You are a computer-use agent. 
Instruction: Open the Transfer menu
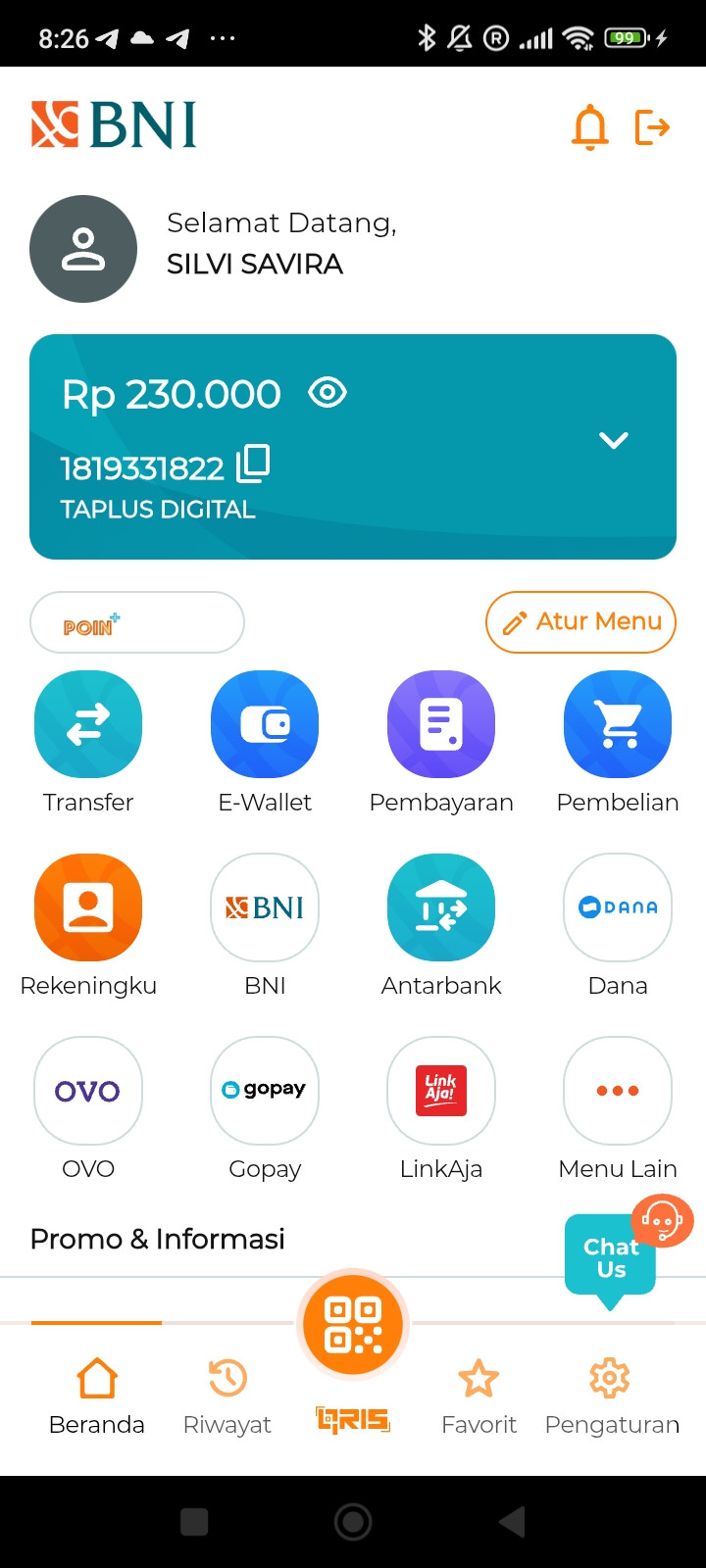point(88,725)
